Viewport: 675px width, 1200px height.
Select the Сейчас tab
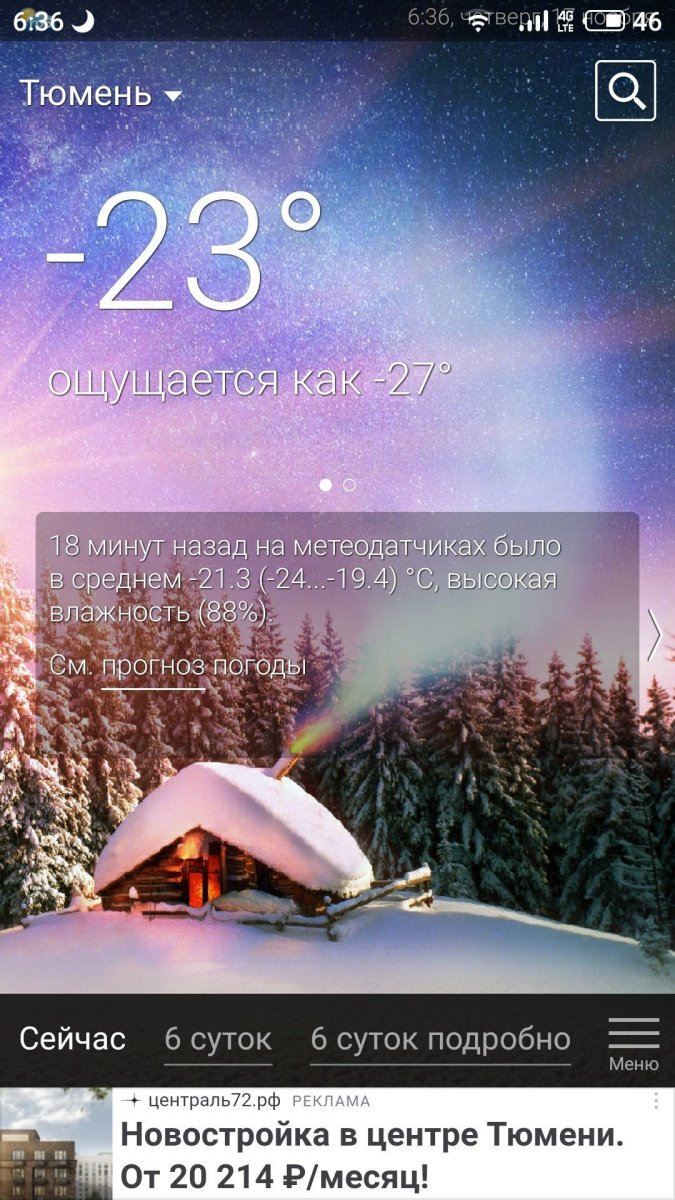coord(72,1040)
